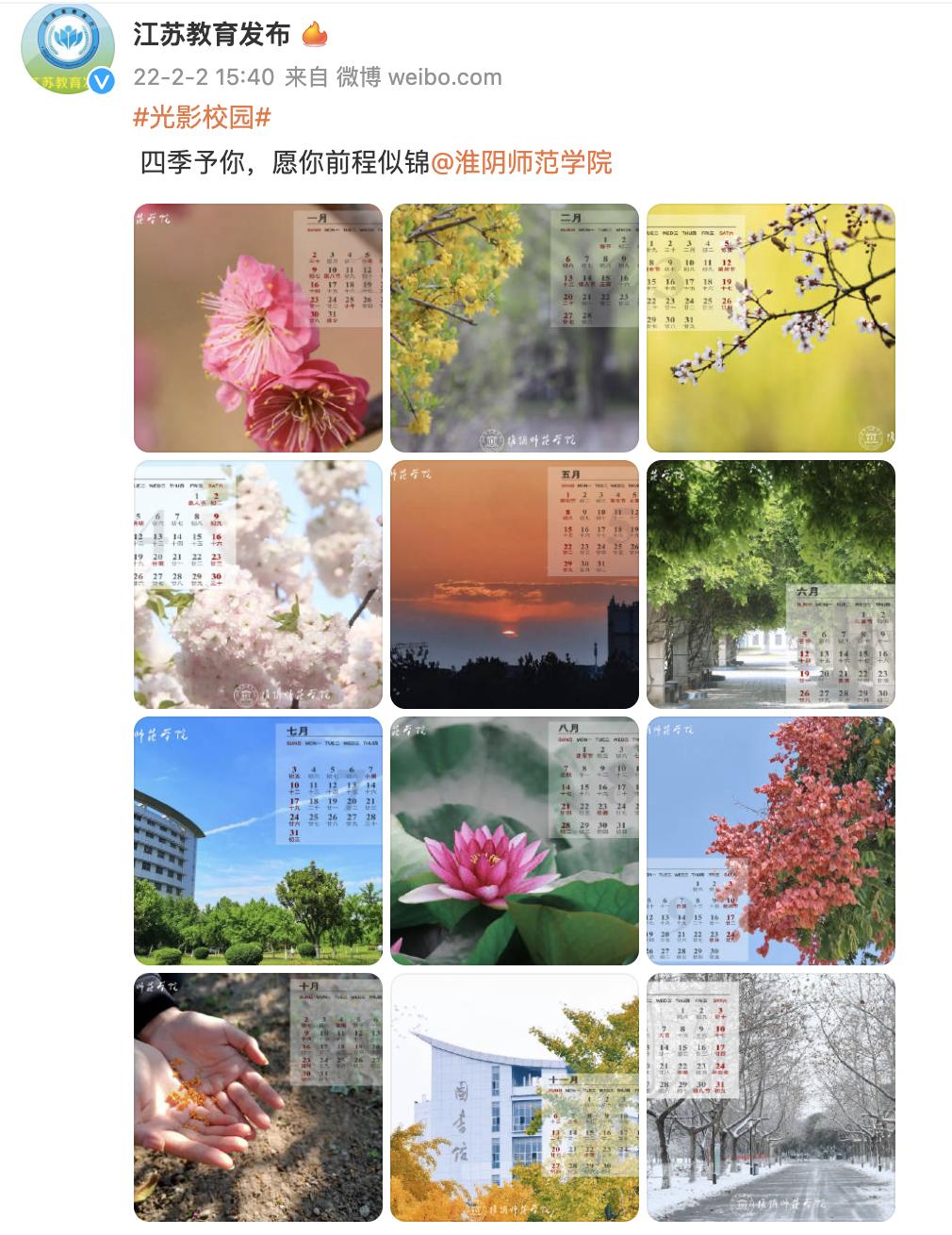The height and width of the screenshot is (1235, 952).
Task: Open the August pink lotus photo
Action: (x=514, y=841)
